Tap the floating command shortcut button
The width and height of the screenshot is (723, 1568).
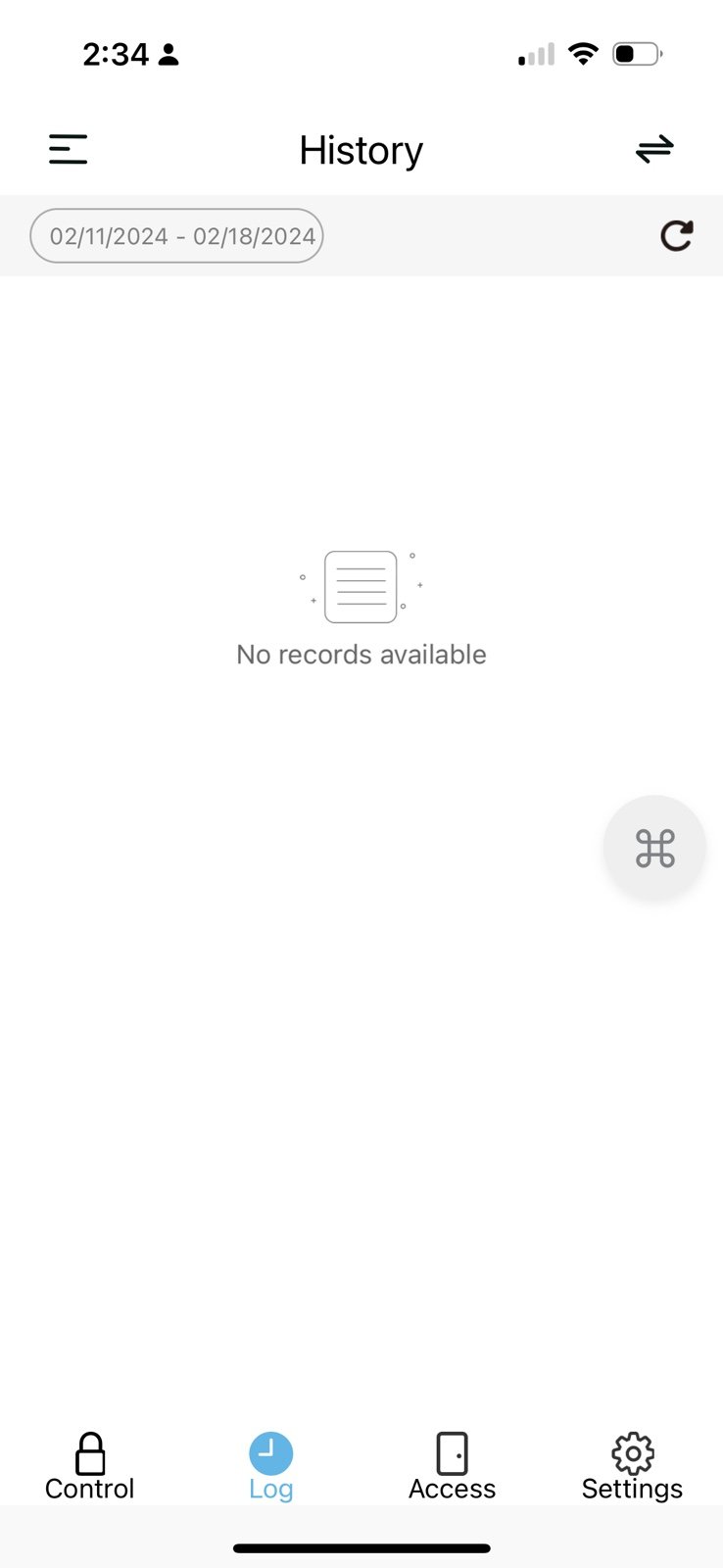coord(654,848)
